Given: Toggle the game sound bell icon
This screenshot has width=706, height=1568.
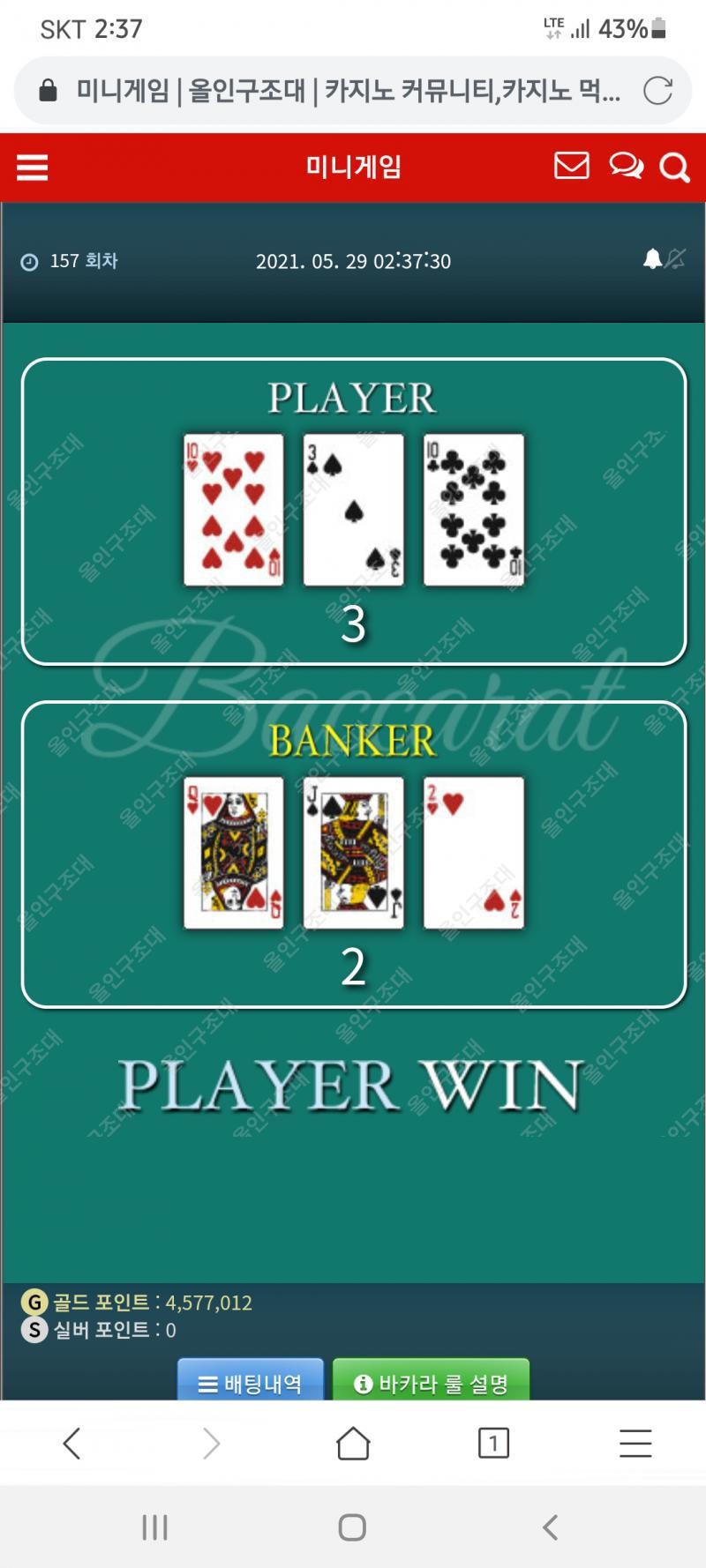Looking at the screenshot, I should point(664,258).
